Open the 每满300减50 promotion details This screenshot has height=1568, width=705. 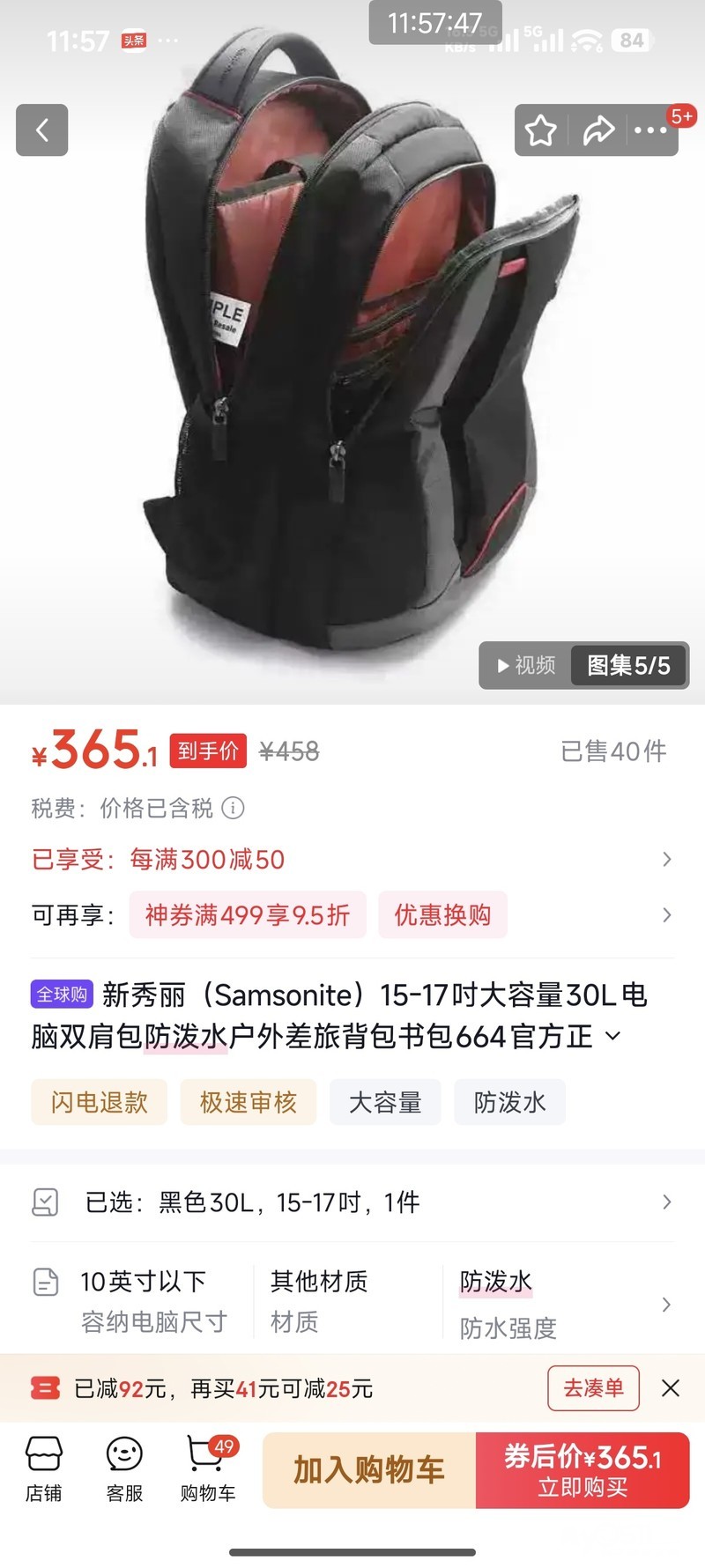coord(352,860)
